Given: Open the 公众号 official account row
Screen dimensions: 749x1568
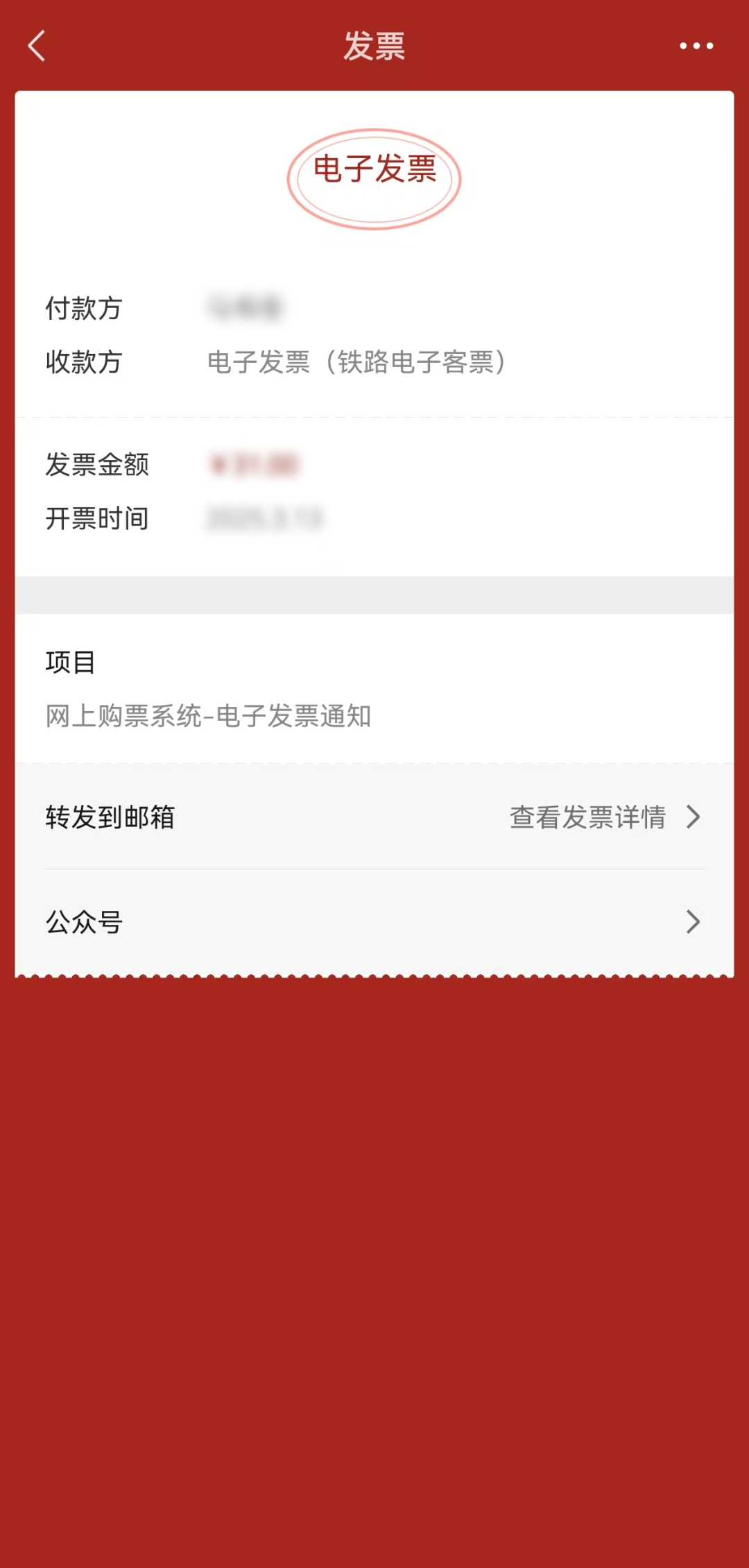Looking at the screenshot, I should click(83, 922).
